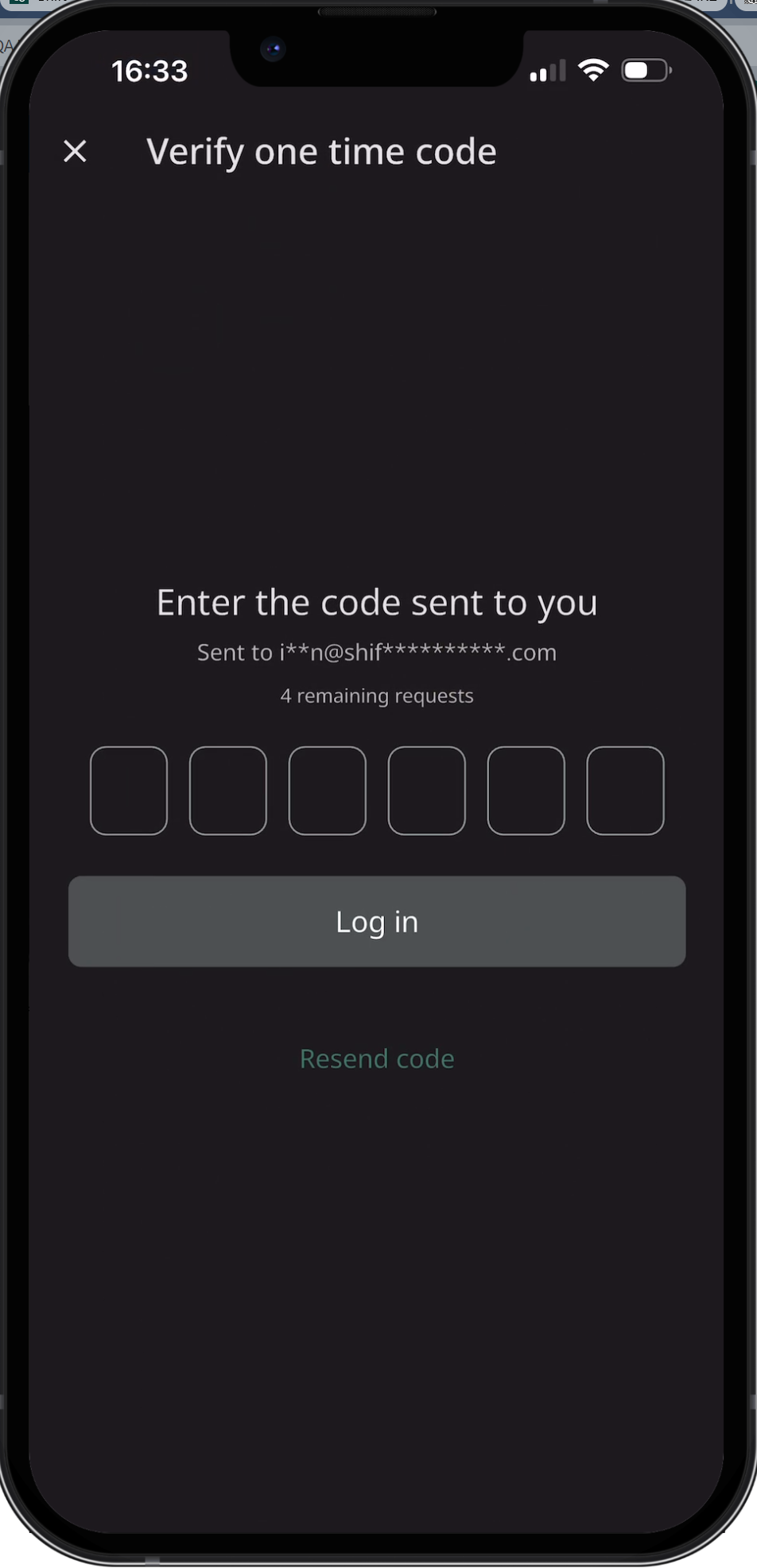
Task: Close the verify one time code screen
Action: 75,151
